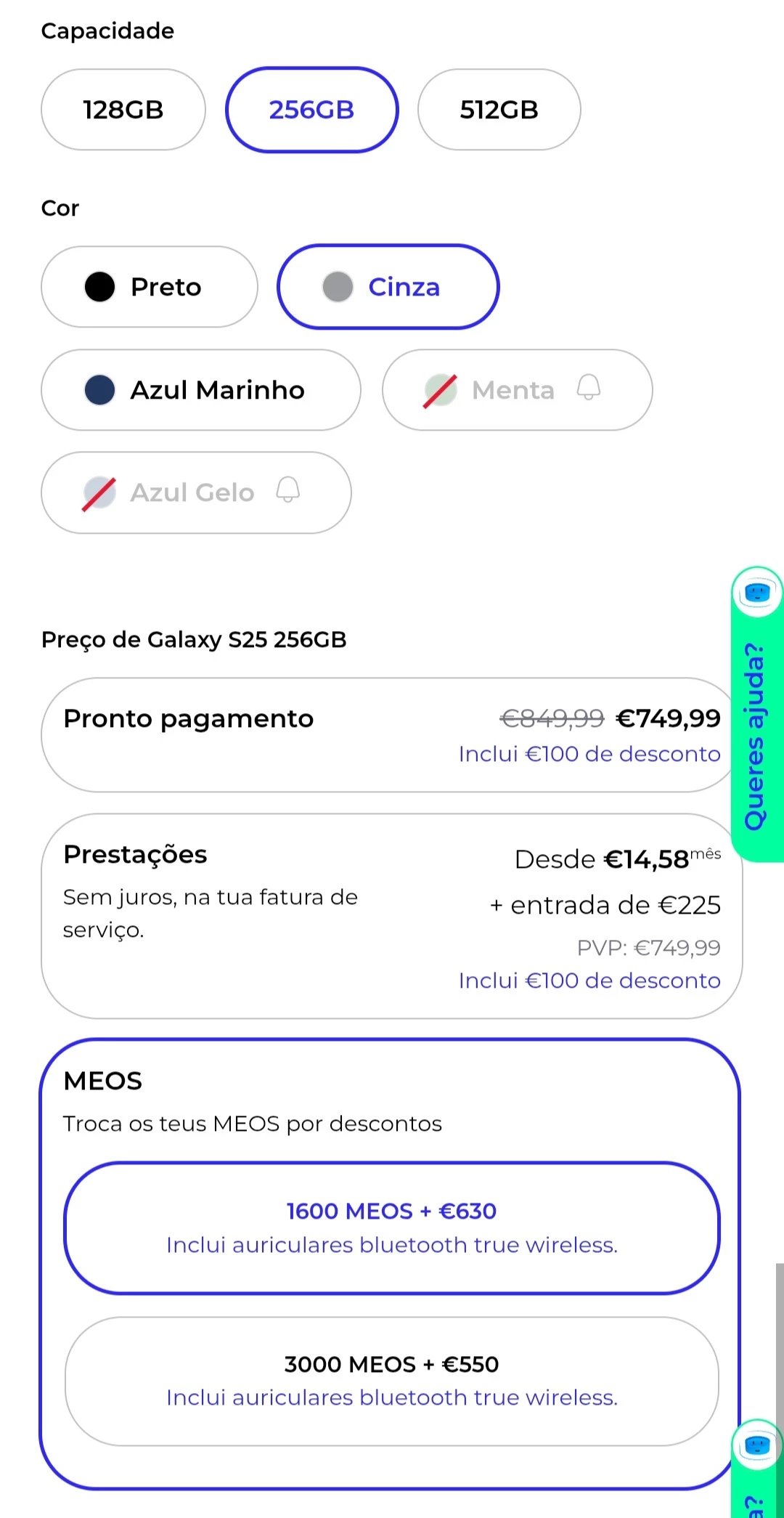
Task: Tap the unavailable Azul Gelo color option
Action: click(x=196, y=492)
